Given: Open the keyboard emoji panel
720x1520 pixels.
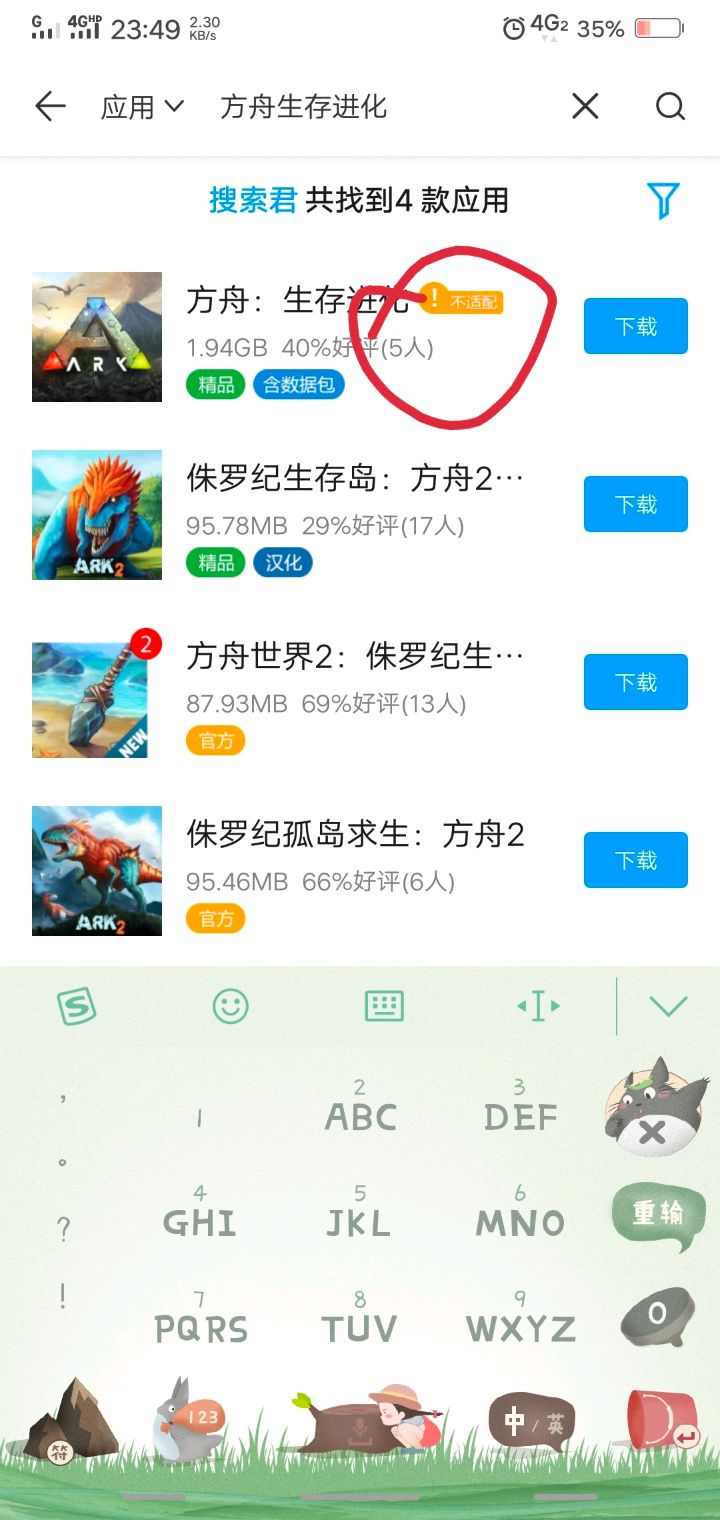Looking at the screenshot, I should click(231, 1006).
